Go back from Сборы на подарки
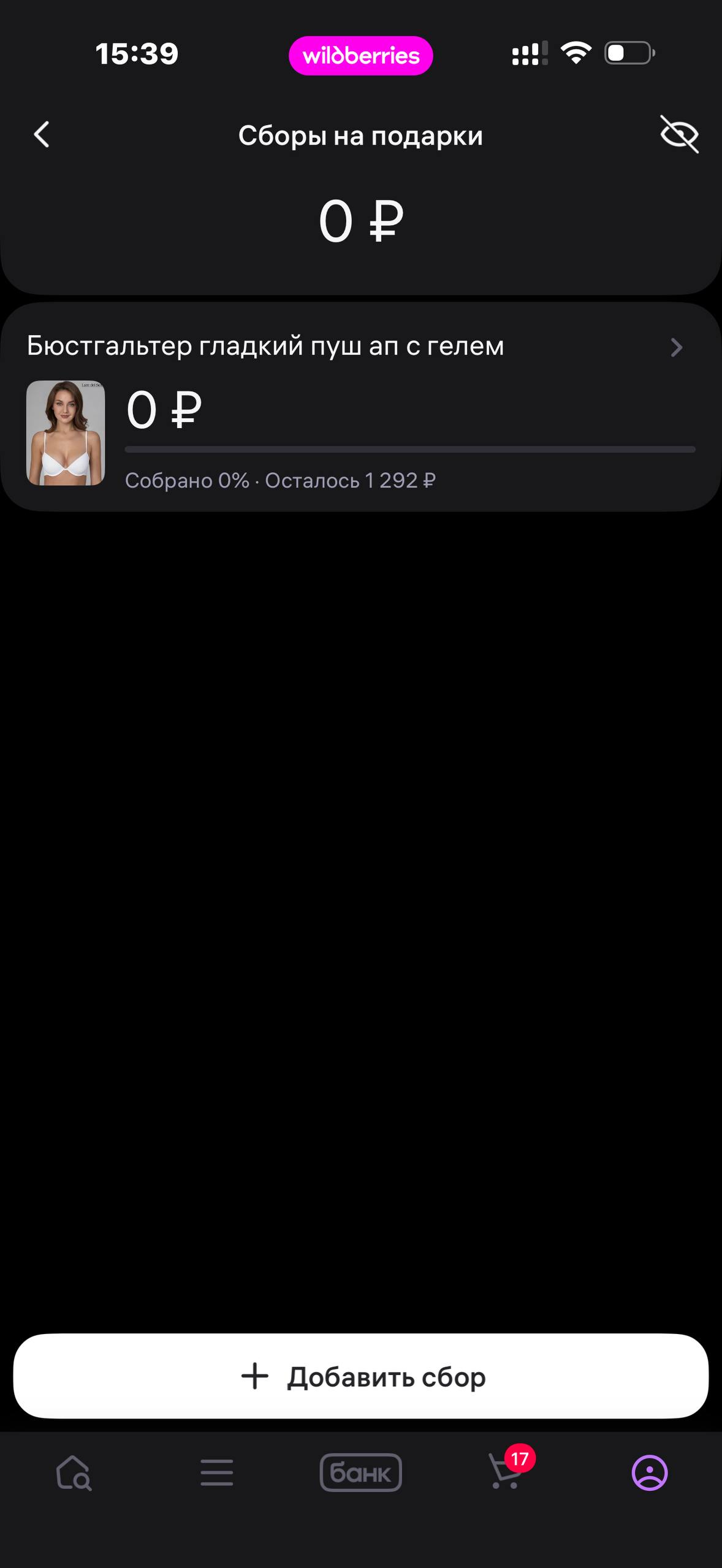The width and height of the screenshot is (722, 1568). pyautogui.click(x=42, y=135)
